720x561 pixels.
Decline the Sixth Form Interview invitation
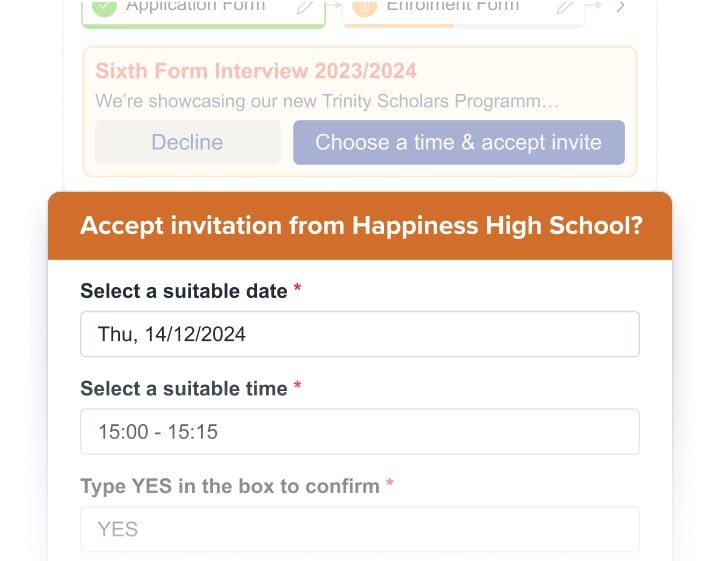(x=187, y=142)
